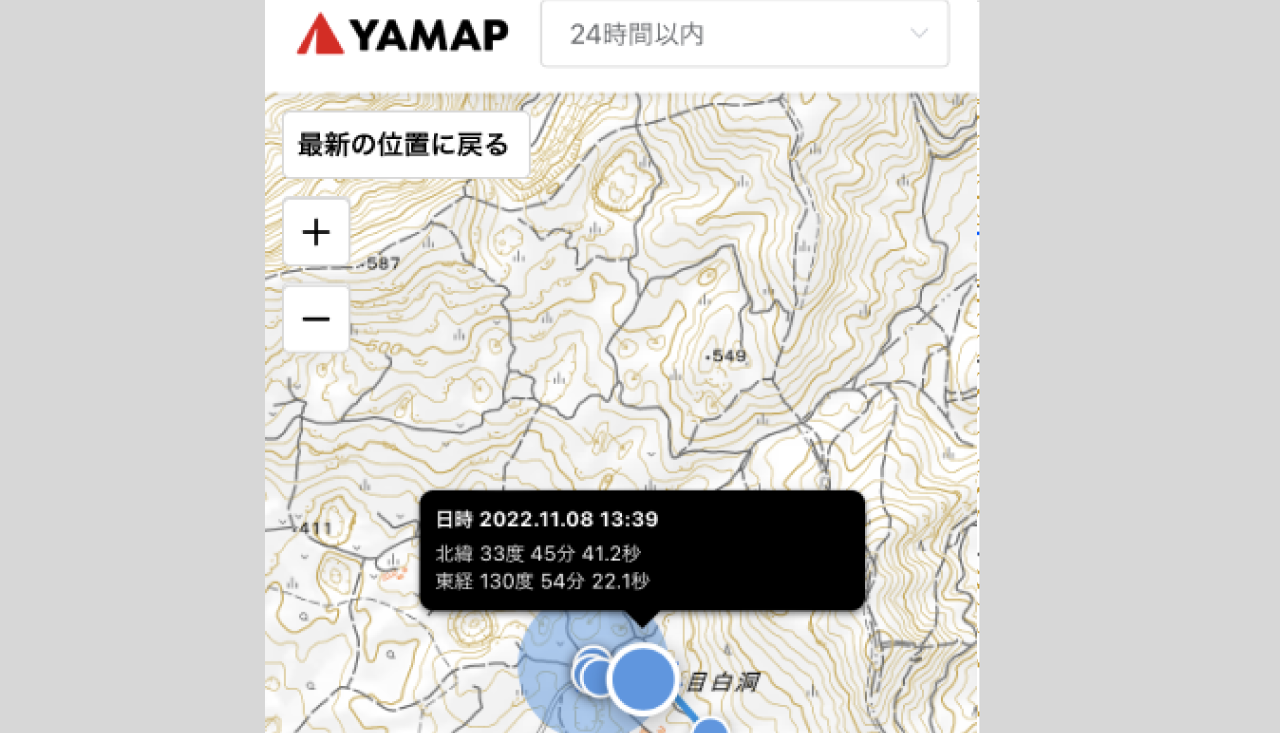The width and height of the screenshot is (1280, 733).
Task: Zoom in with the plus button
Action: point(316,233)
